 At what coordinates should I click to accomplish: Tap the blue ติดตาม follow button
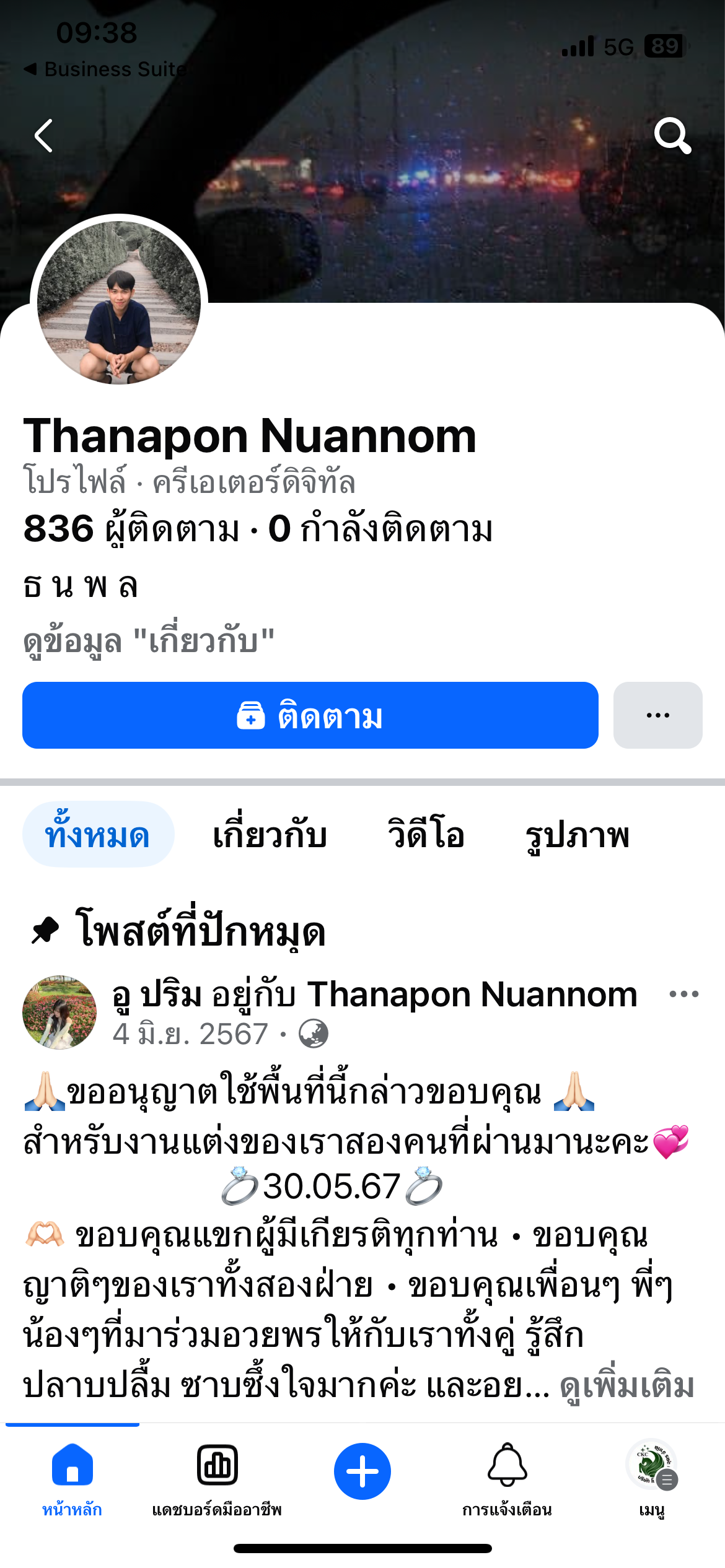coord(310,715)
